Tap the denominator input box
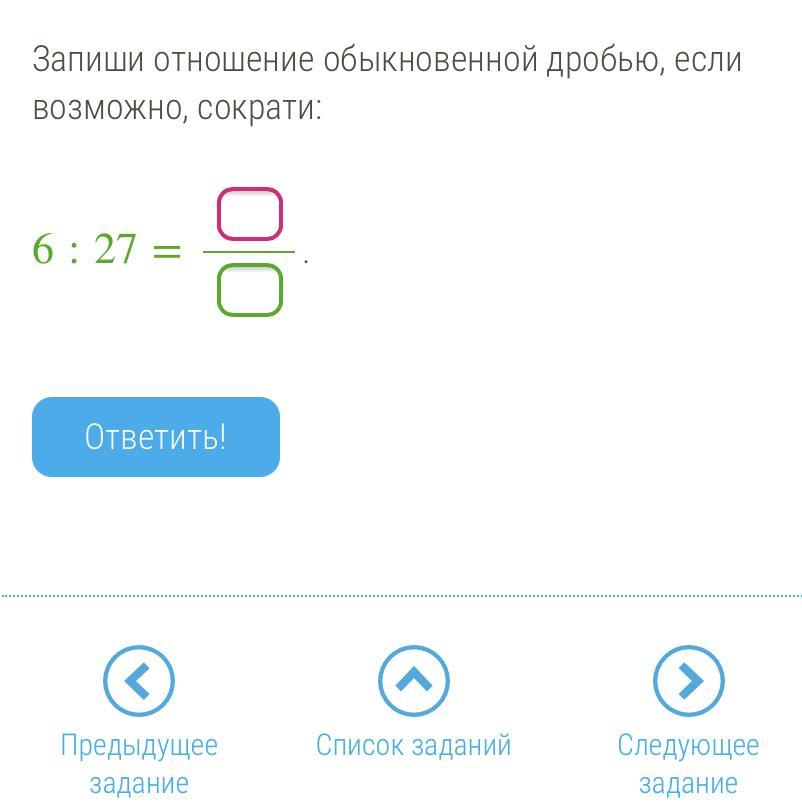This screenshot has width=802, height=803. 250,290
